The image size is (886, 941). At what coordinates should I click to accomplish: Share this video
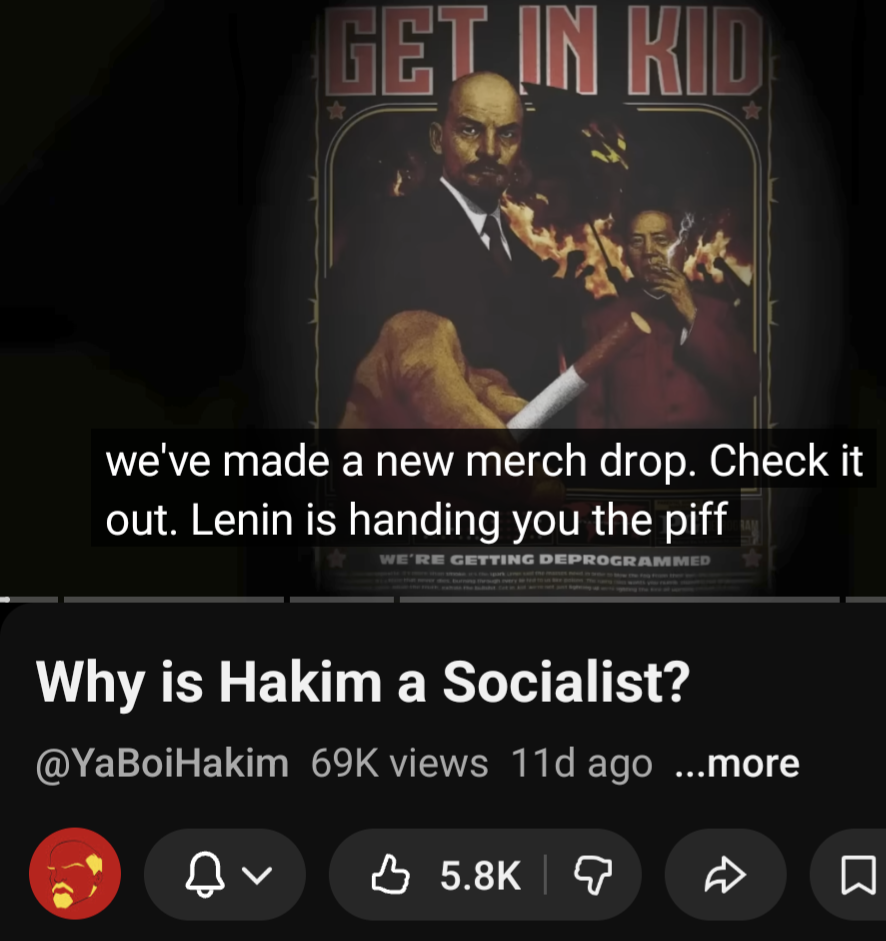click(x=725, y=876)
